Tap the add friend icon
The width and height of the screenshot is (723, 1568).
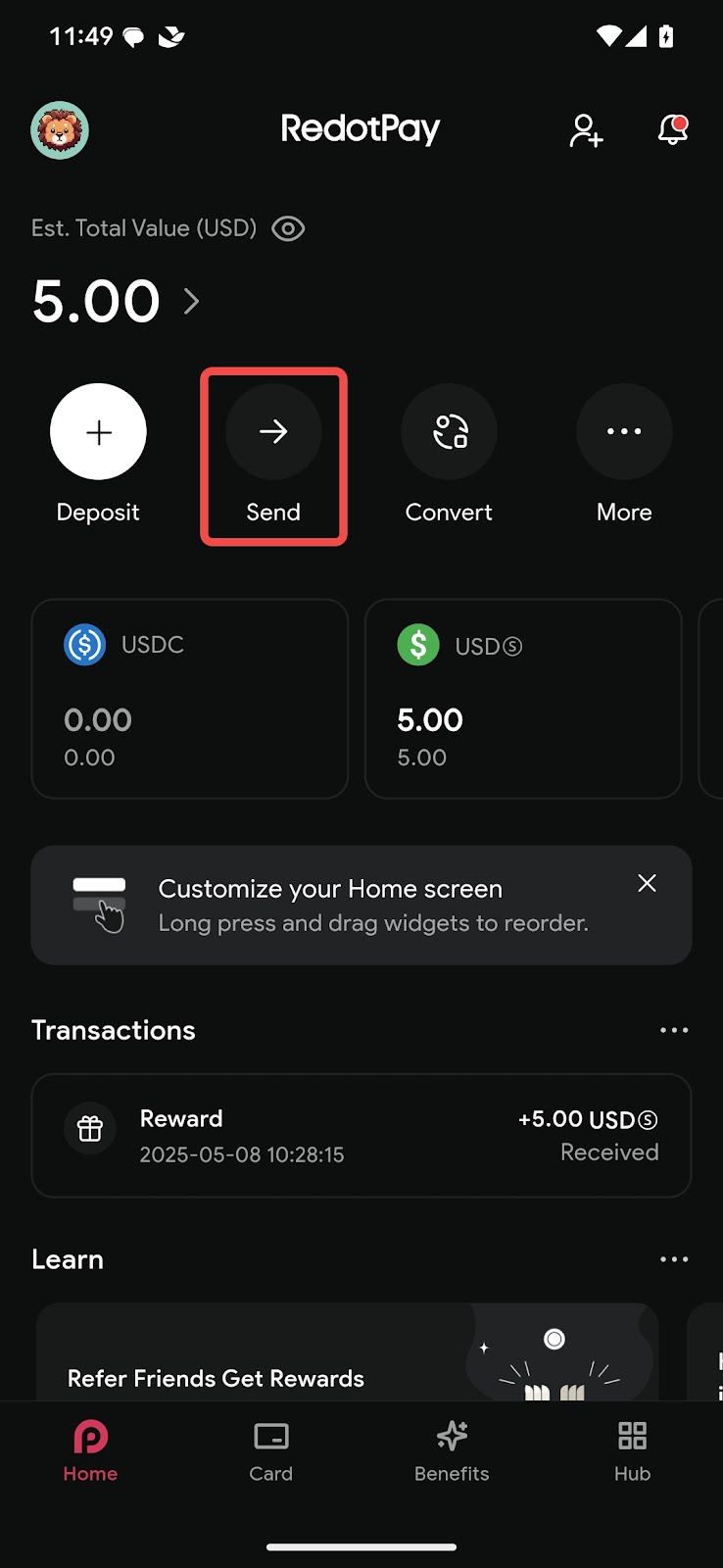point(586,130)
